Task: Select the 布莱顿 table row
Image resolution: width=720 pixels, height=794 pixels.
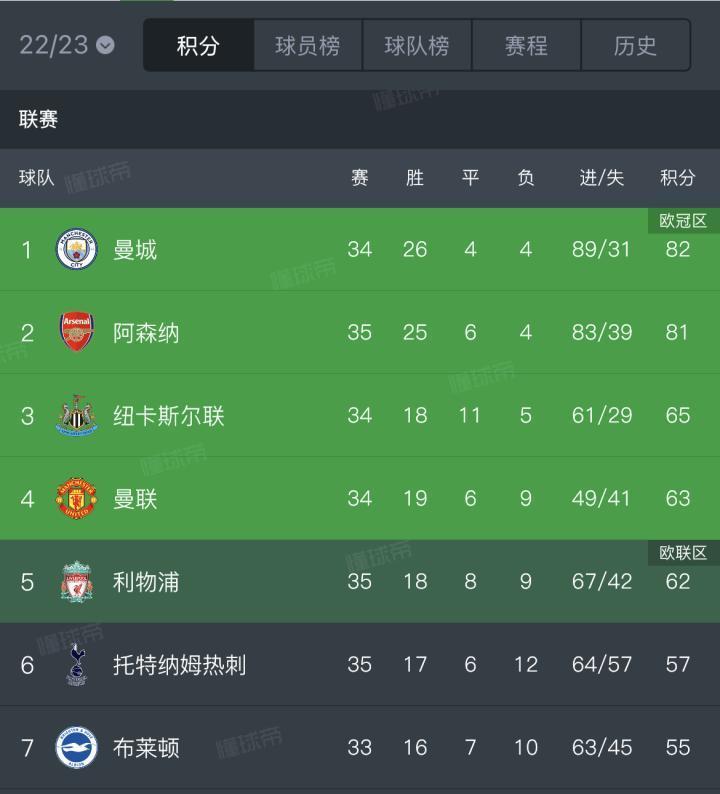Action: tap(360, 747)
